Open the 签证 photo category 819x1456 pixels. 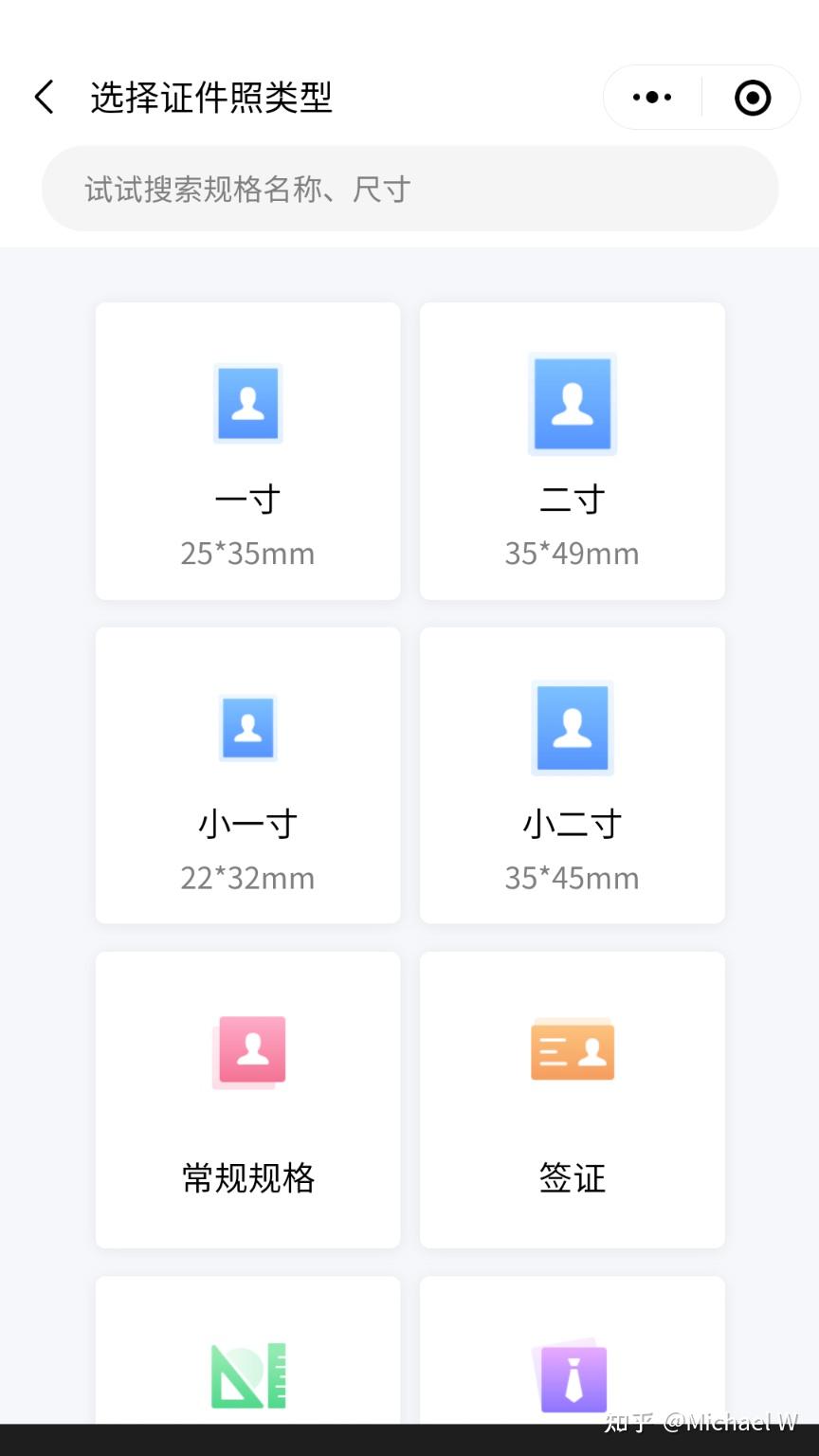(x=572, y=1100)
